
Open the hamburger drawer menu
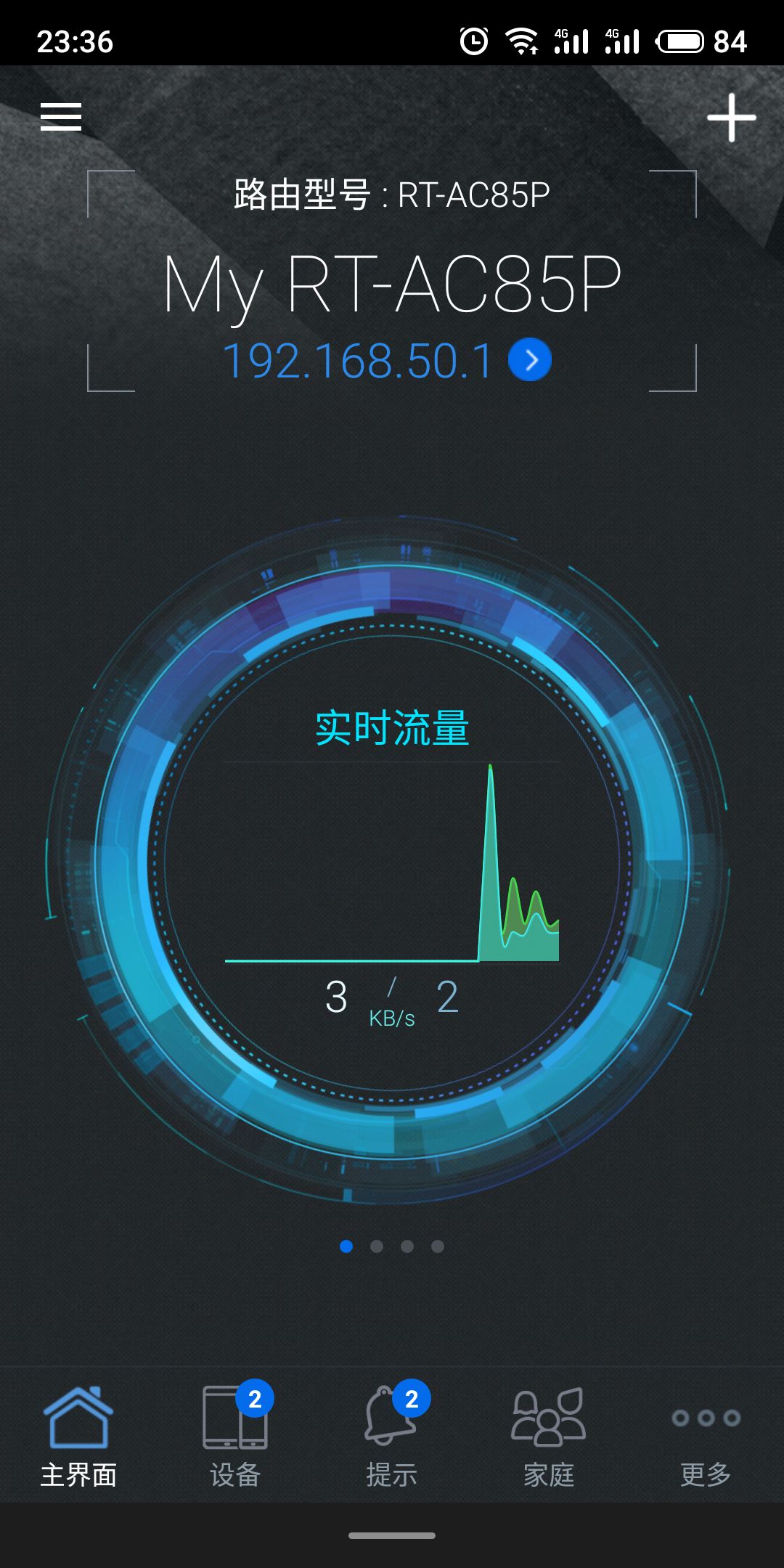click(61, 117)
